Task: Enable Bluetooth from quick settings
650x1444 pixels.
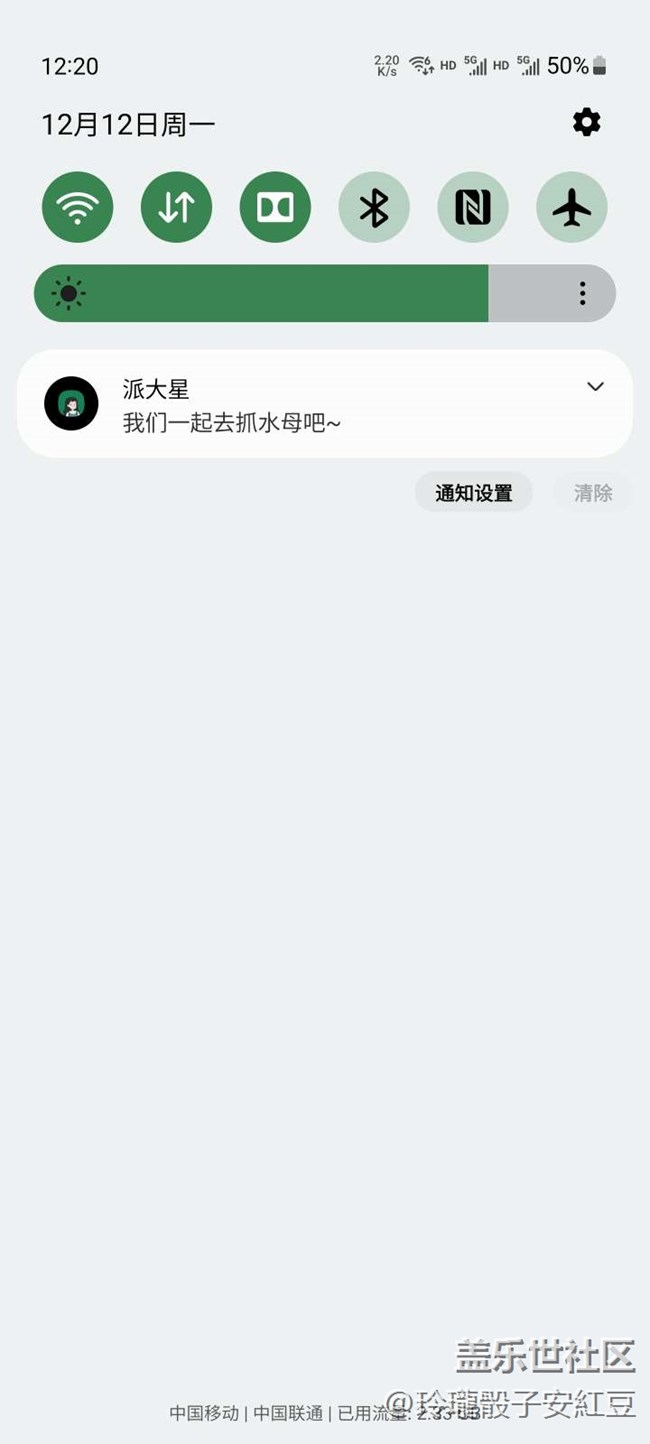Action: (374, 207)
